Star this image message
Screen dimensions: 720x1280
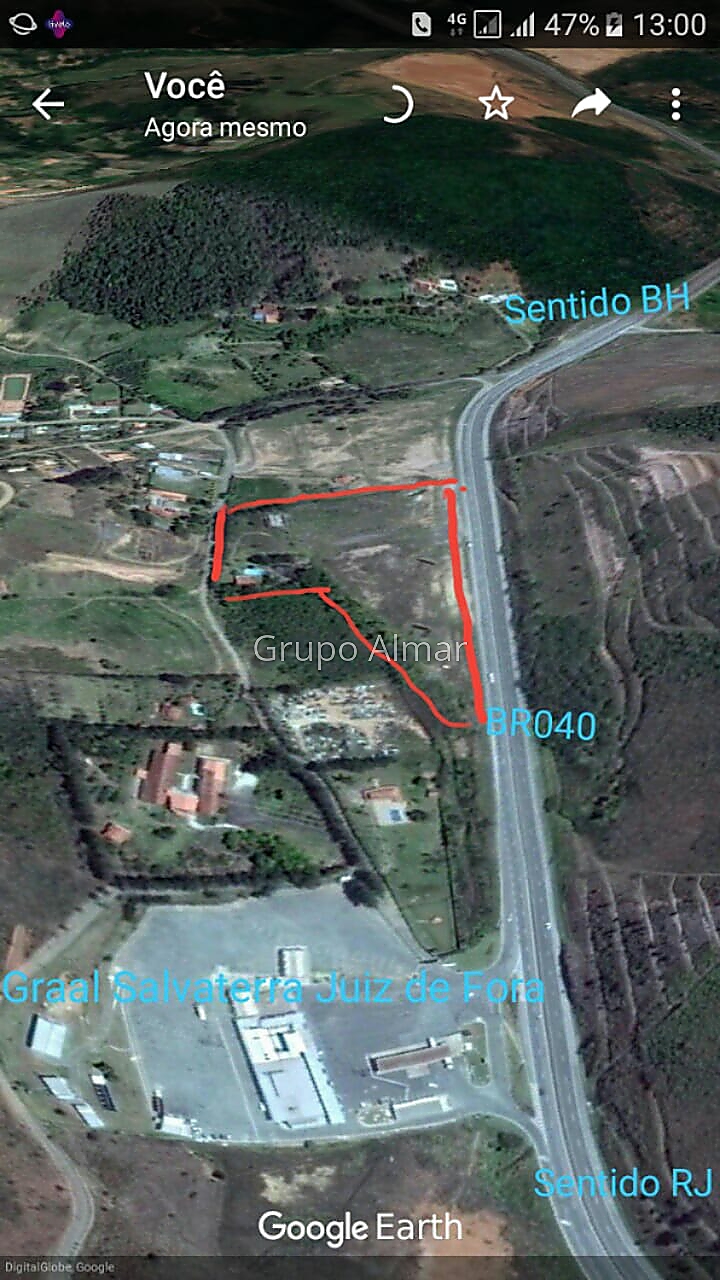496,104
